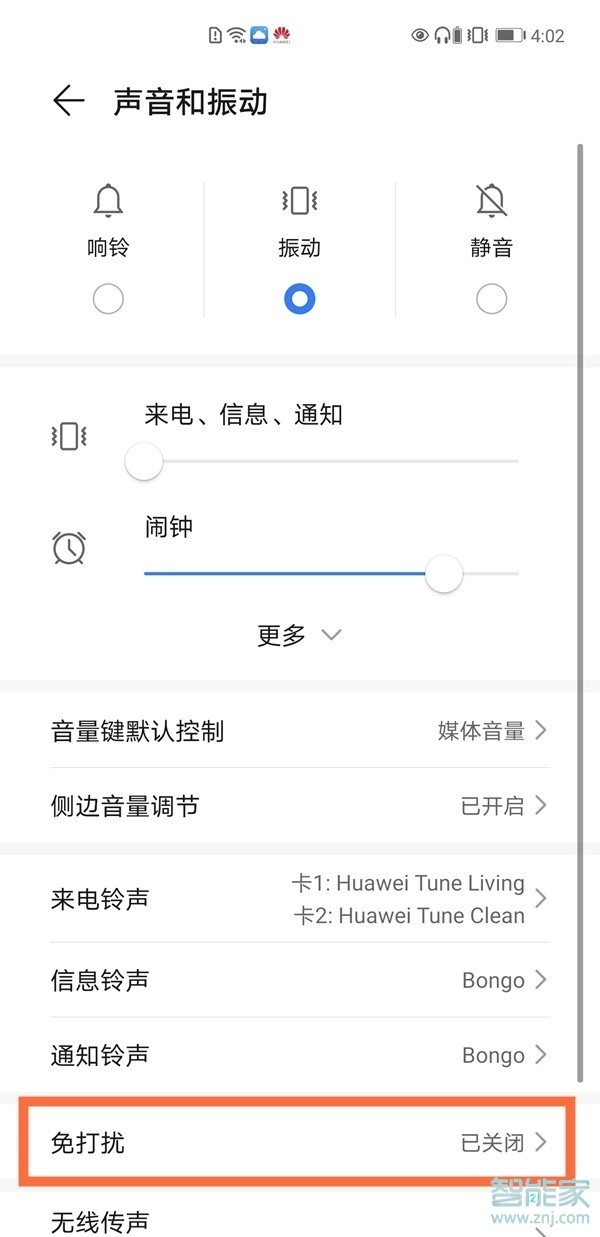The image size is (600, 1237).
Task: Expand 更多 volume options
Action: point(299,635)
